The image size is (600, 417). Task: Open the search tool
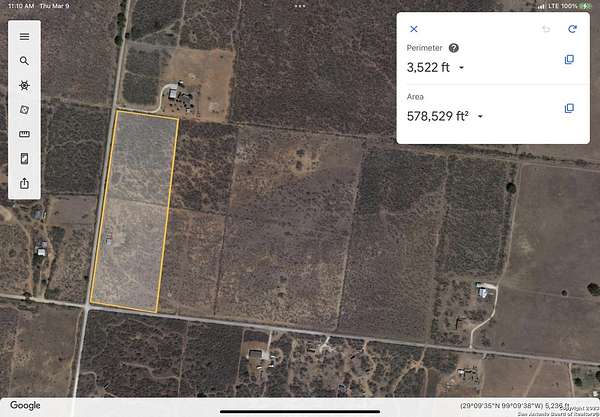point(25,61)
